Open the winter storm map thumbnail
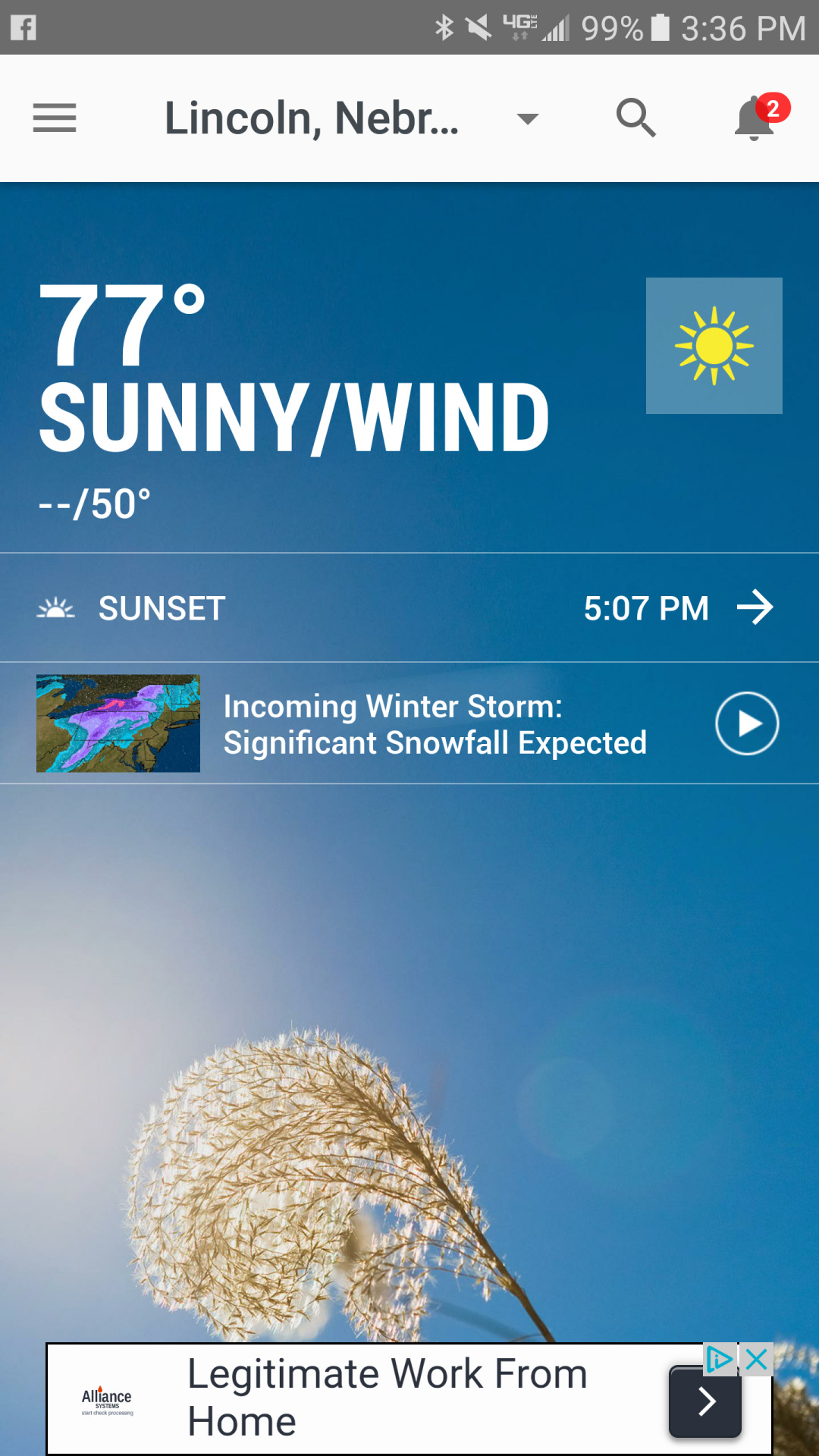This screenshot has height=1456, width=819. click(x=118, y=723)
